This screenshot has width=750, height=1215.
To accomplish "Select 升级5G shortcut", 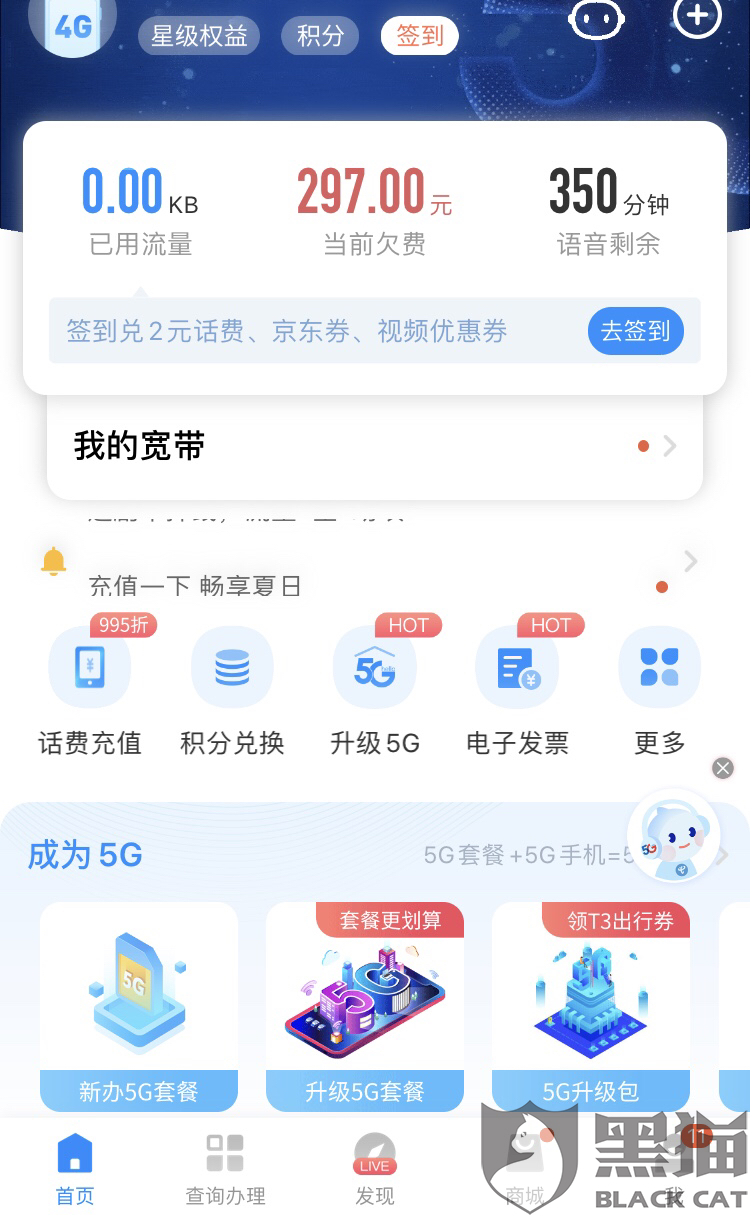I will tap(375, 690).
